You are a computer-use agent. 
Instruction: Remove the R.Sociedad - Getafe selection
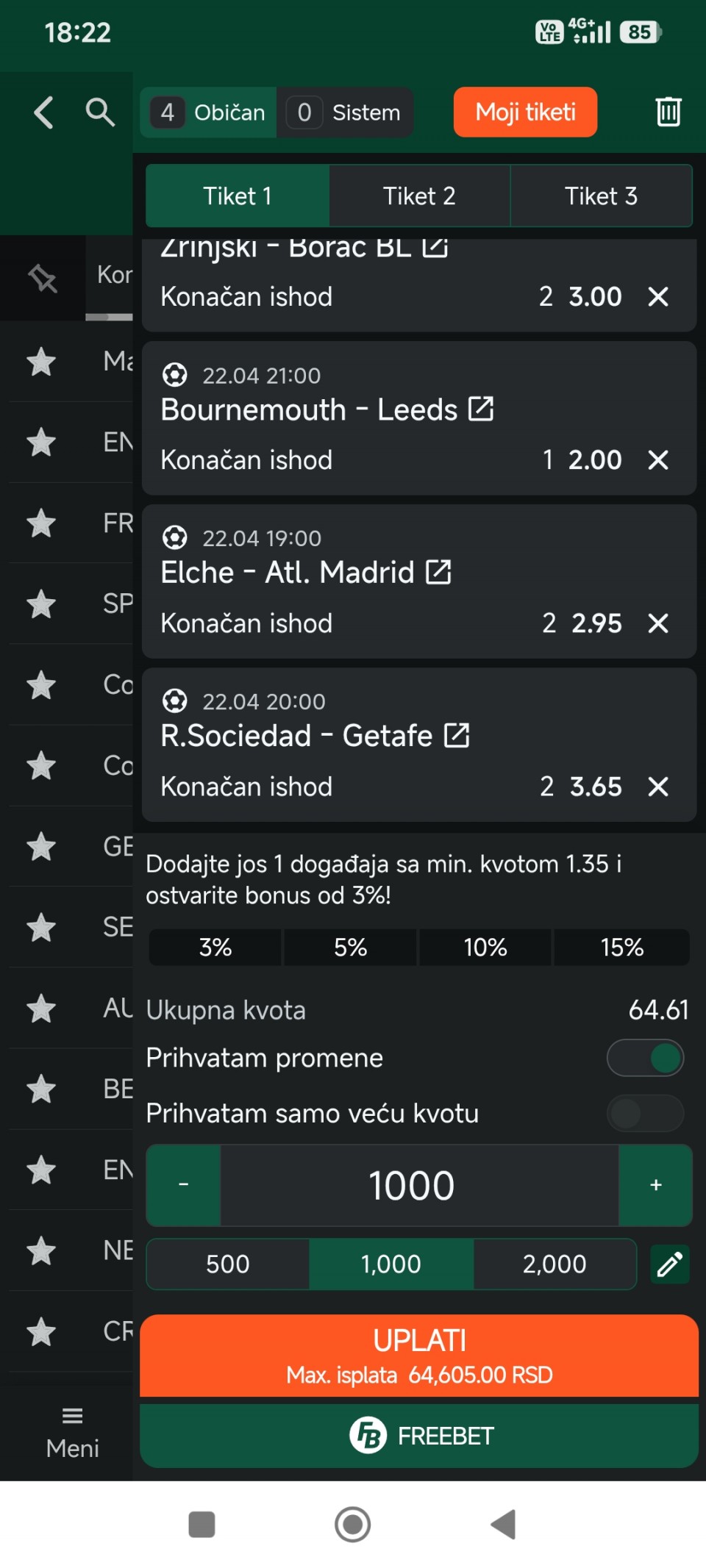click(x=658, y=787)
